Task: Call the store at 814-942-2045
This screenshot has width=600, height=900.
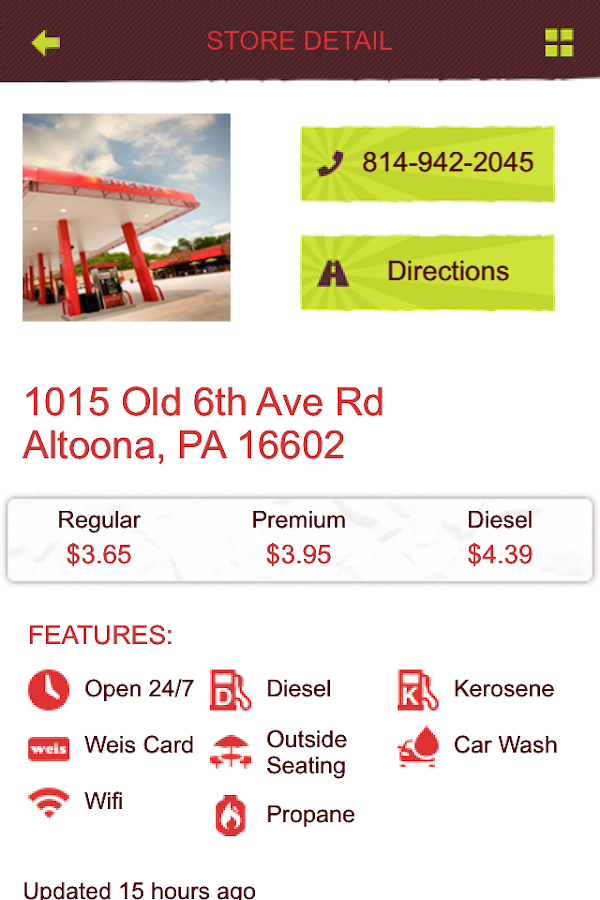Action: [x=428, y=163]
